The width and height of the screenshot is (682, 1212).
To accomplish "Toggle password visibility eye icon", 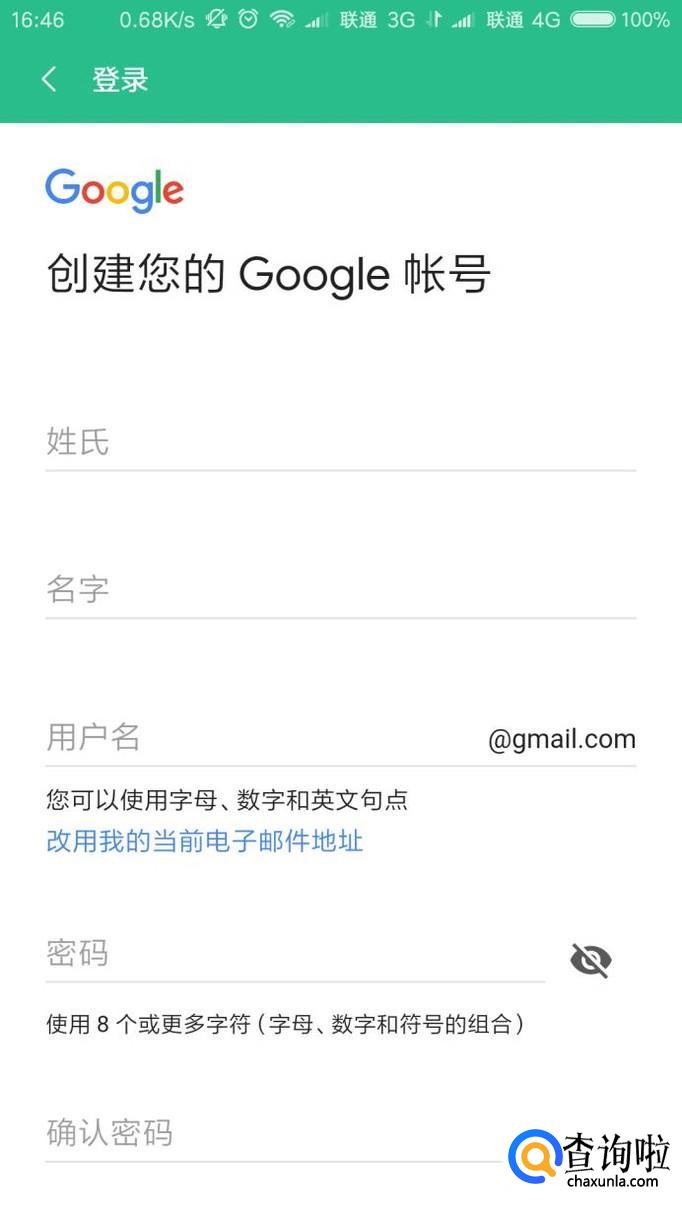I will 590,961.
